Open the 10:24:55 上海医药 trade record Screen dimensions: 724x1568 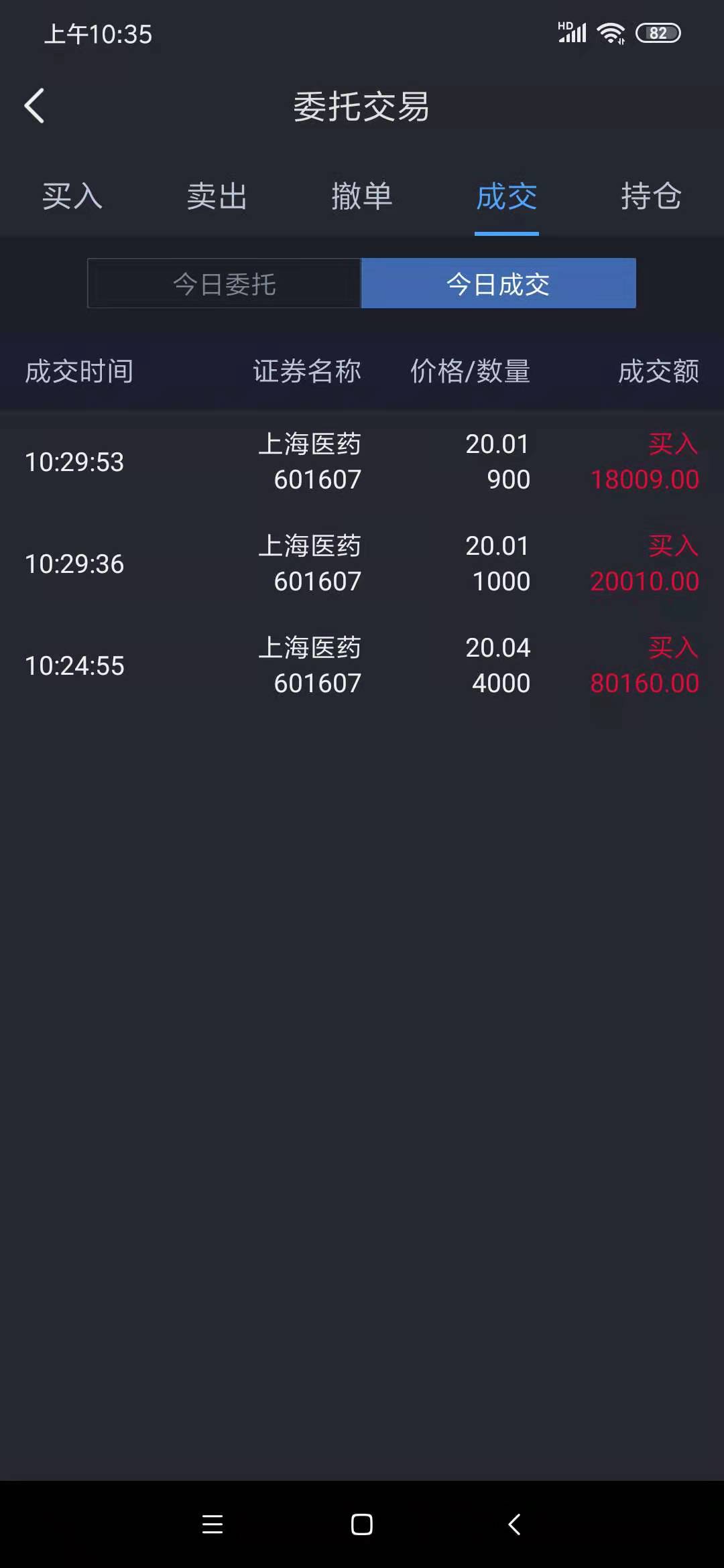coord(362,665)
